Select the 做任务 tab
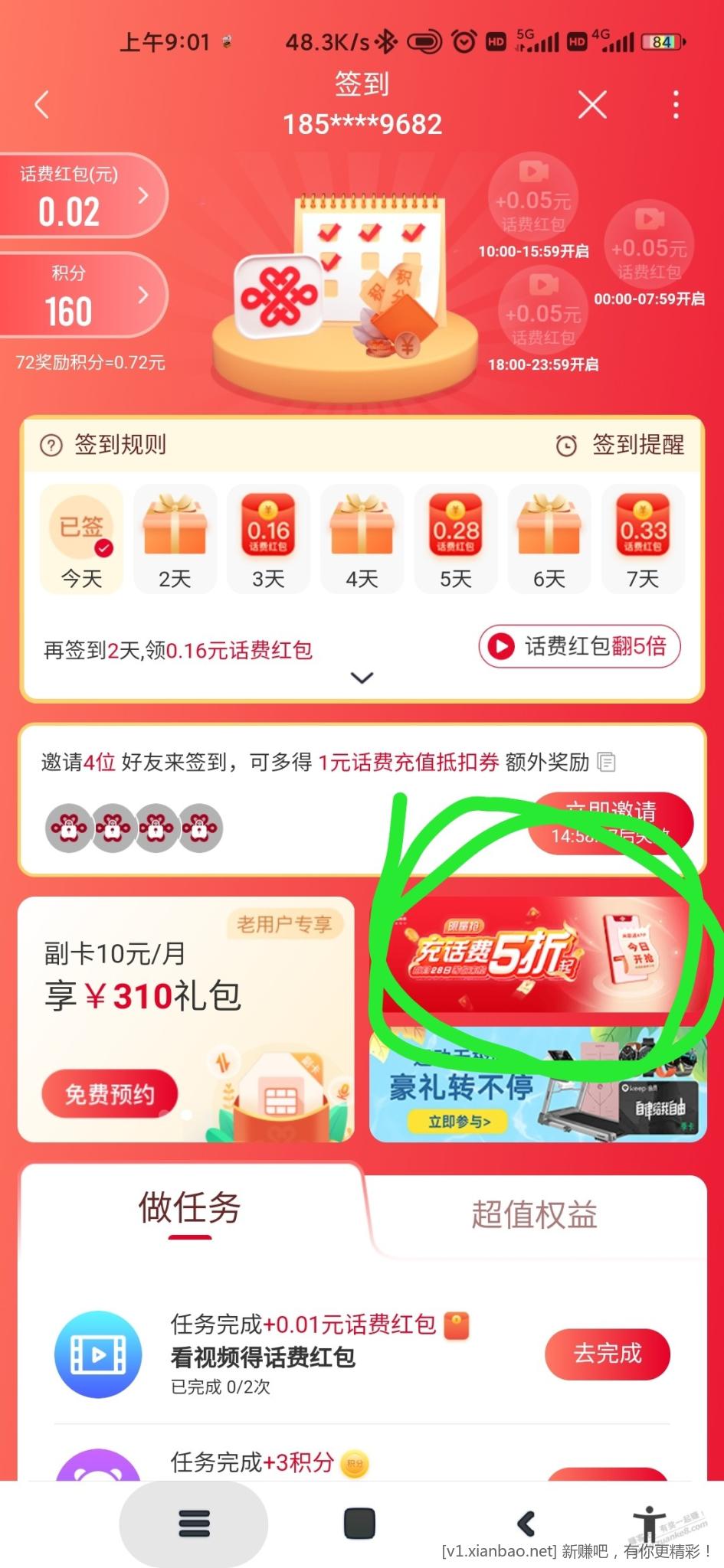The width and height of the screenshot is (724, 1568). pos(189,1209)
